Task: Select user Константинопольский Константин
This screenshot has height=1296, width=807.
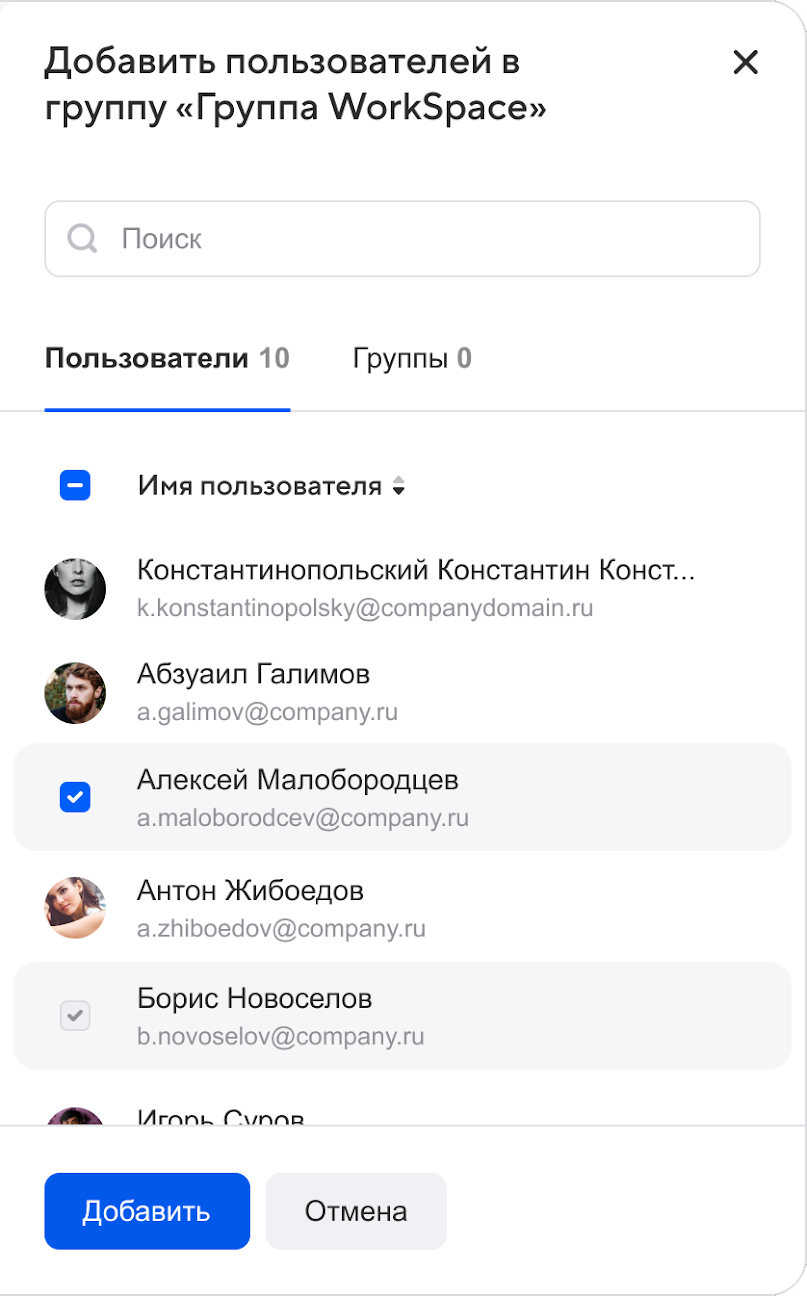Action: (x=402, y=588)
